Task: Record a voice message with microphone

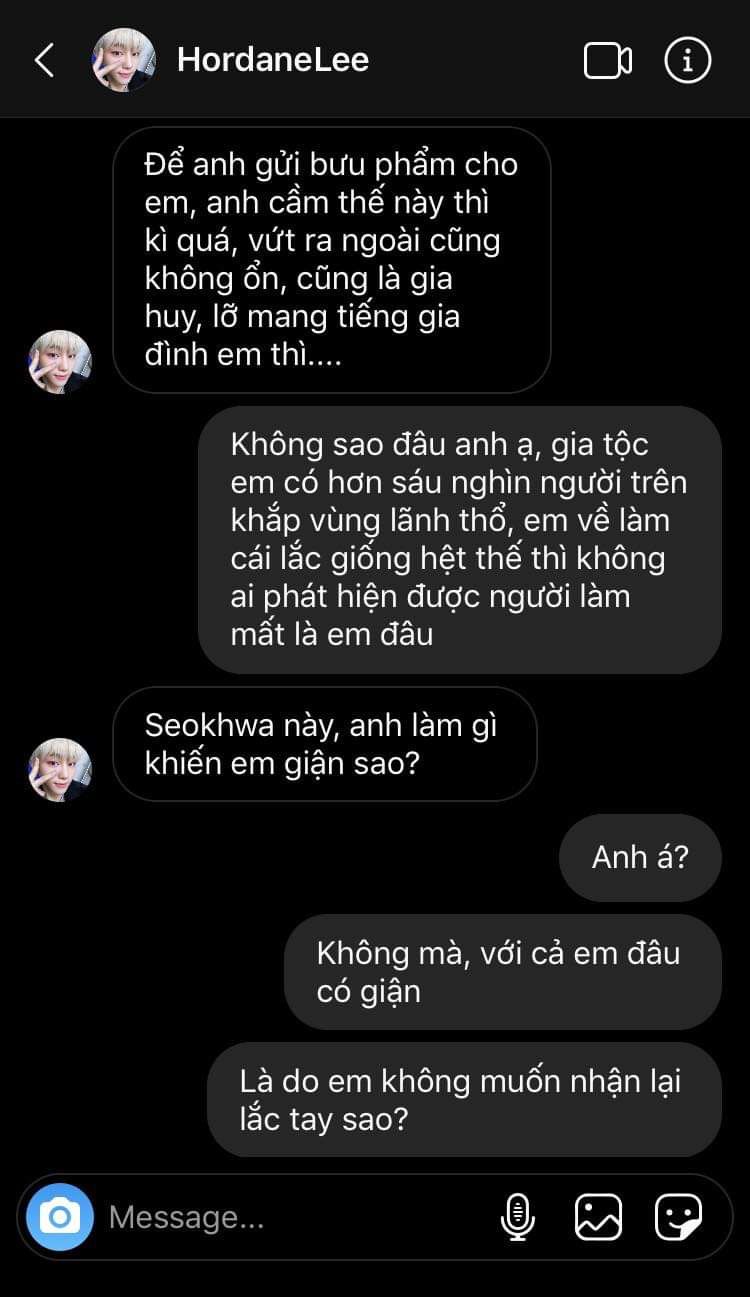Action: point(517,1217)
